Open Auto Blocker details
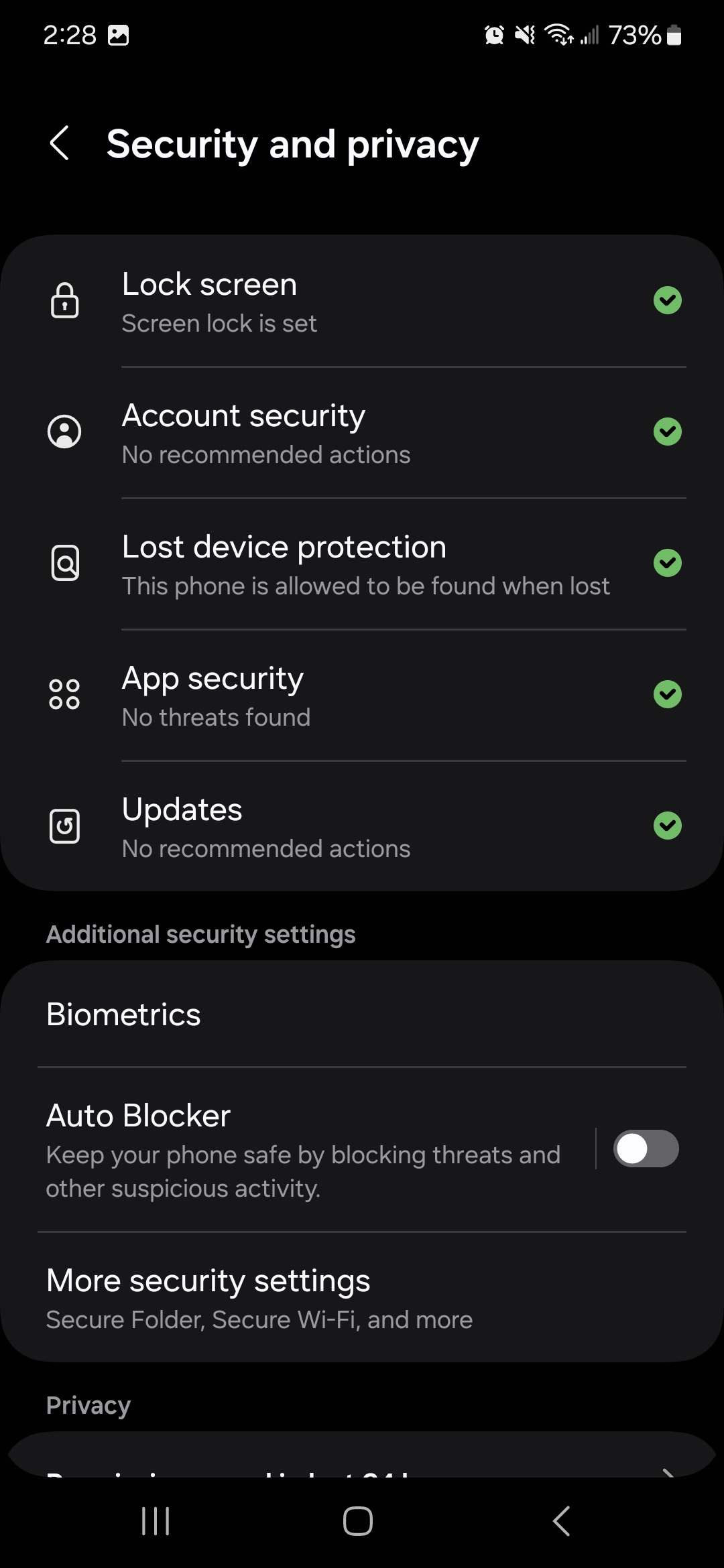This screenshot has width=724, height=1568. pyautogui.click(x=302, y=1150)
